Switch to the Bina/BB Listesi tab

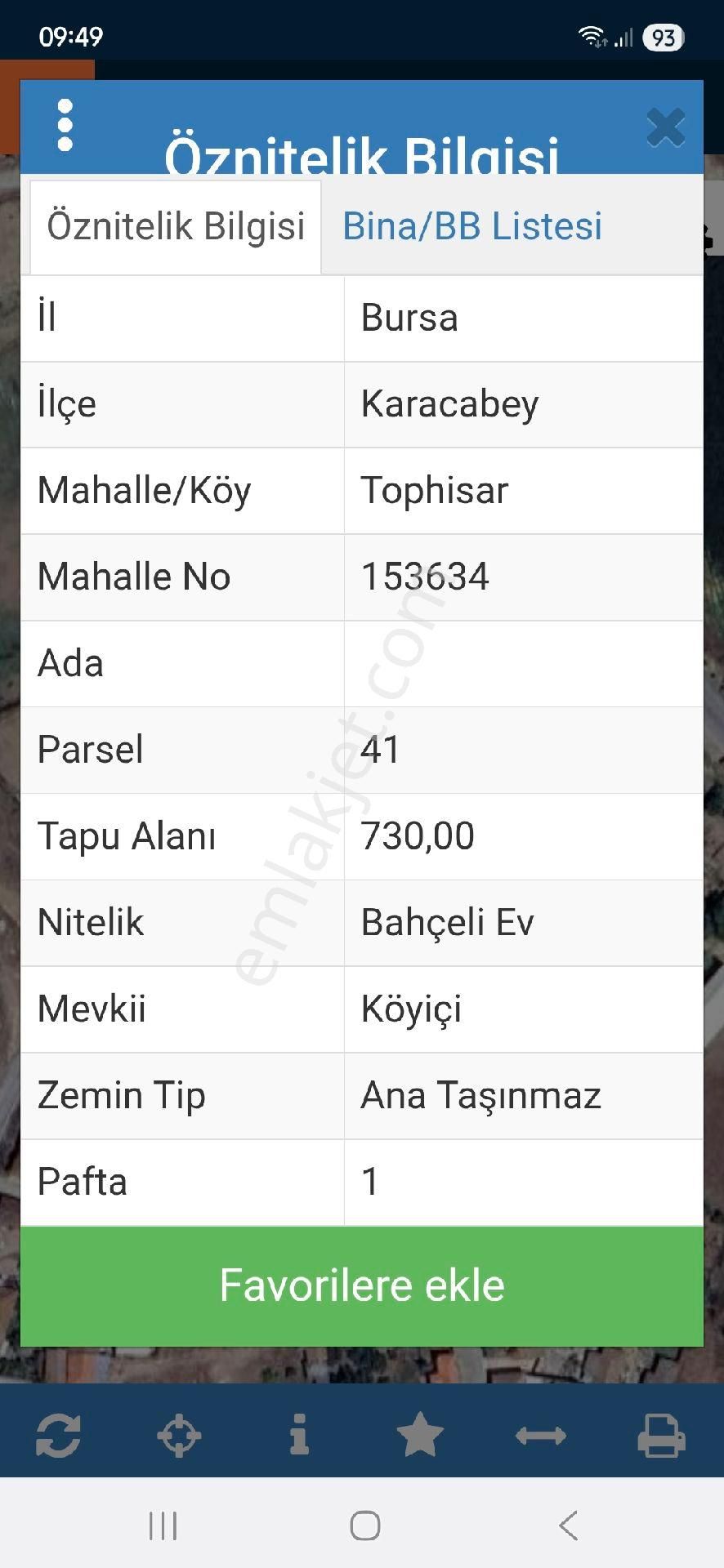point(471,226)
